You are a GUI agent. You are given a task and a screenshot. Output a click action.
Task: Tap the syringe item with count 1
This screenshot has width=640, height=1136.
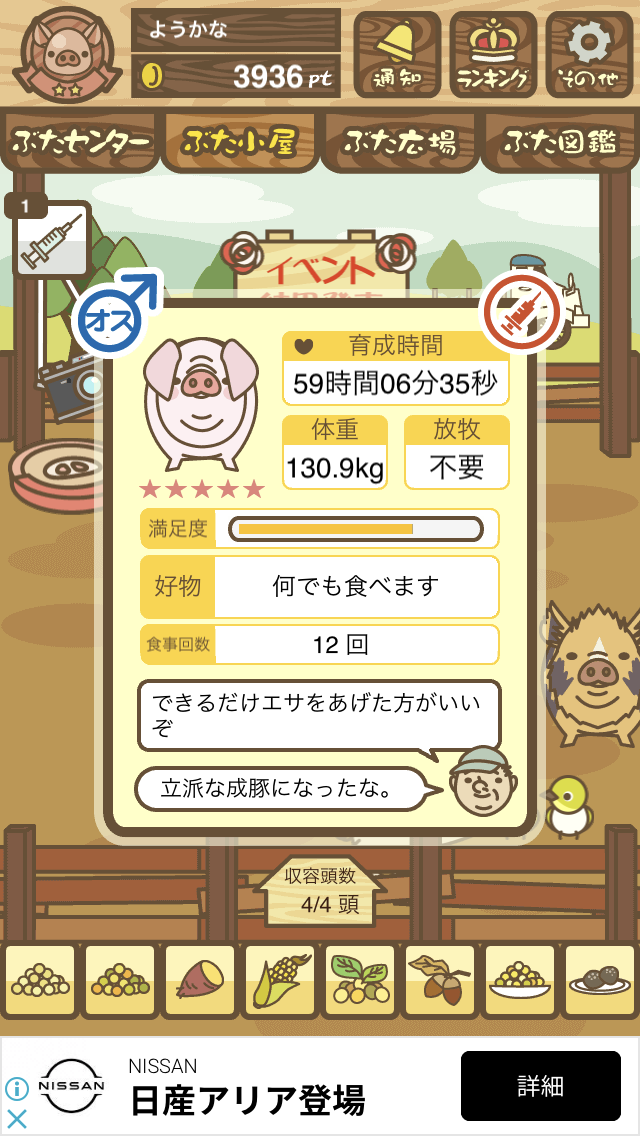point(51,239)
